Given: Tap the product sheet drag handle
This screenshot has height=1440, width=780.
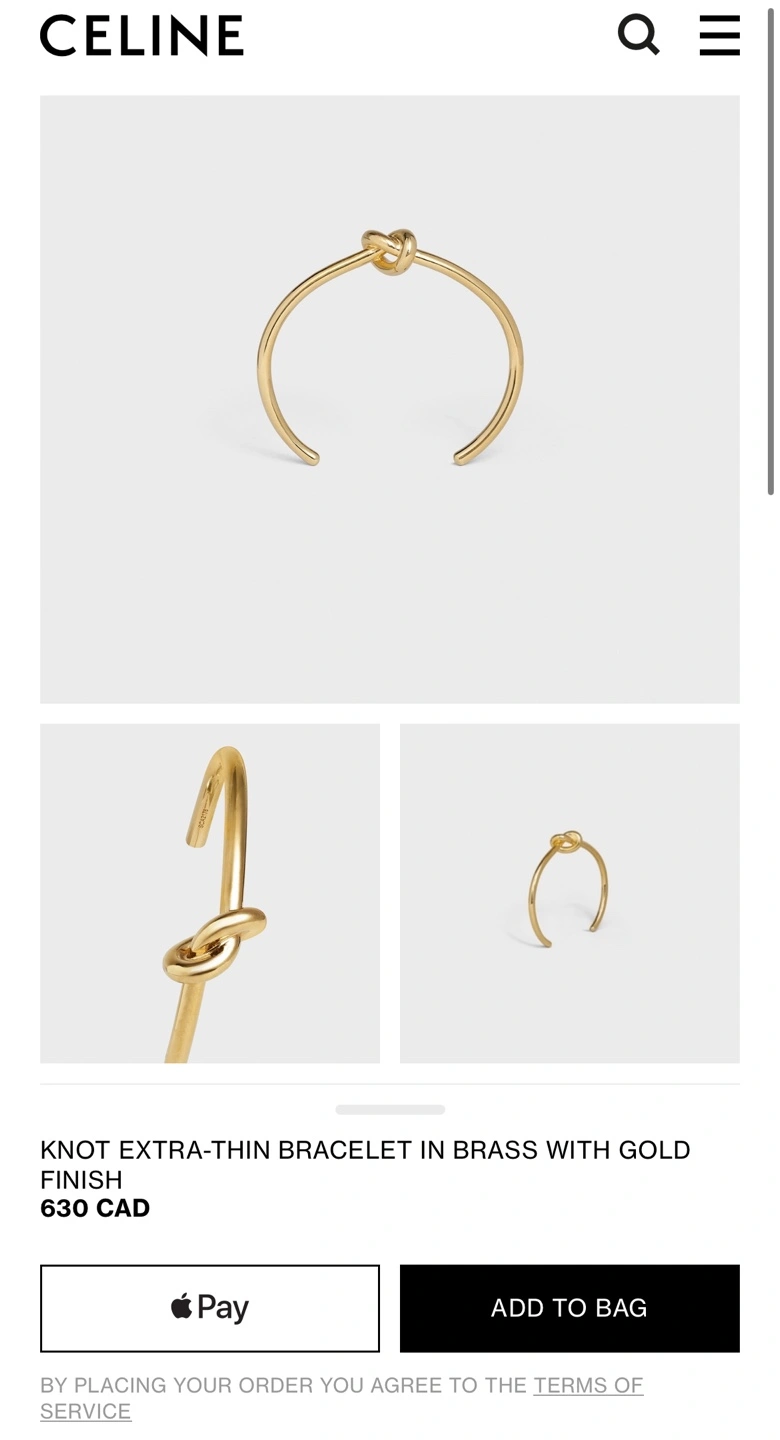Looking at the screenshot, I should click(x=390, y=1109).
